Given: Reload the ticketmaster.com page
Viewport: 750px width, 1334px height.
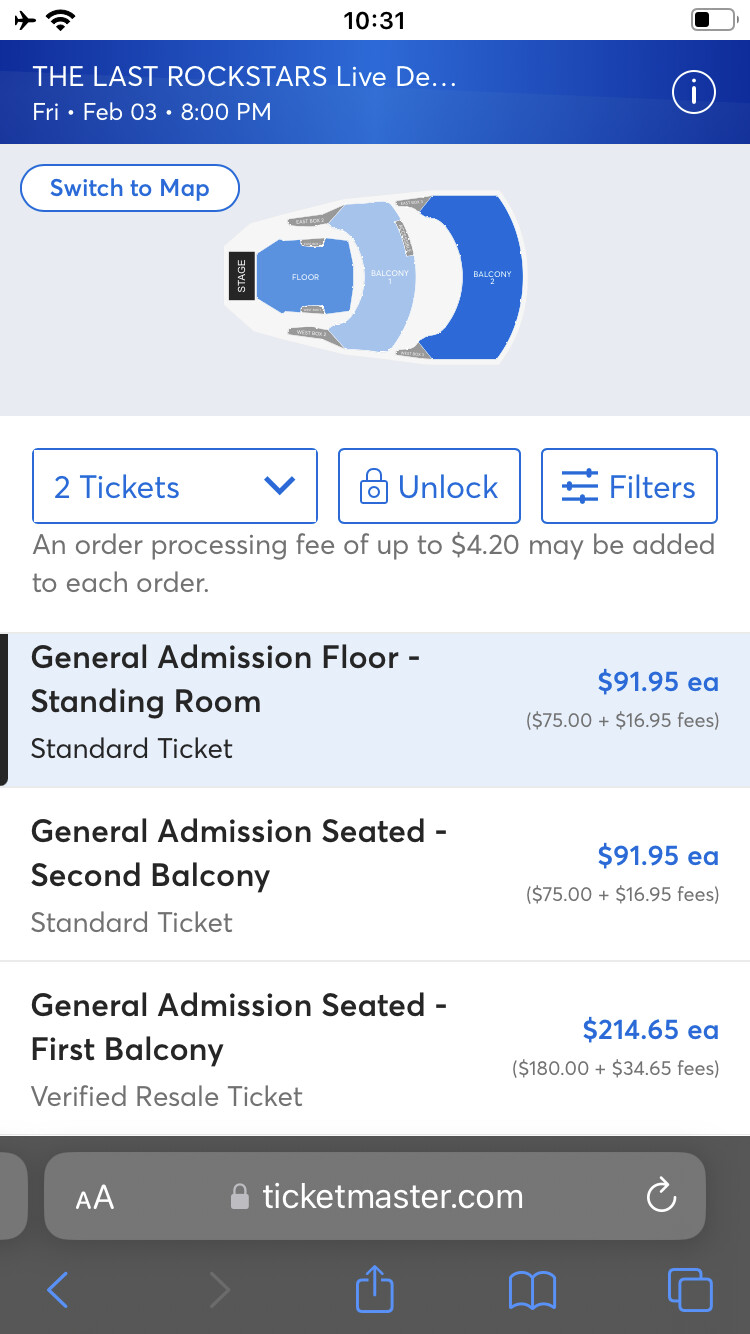Looking at the screenshot, I should click(661, 1196).
